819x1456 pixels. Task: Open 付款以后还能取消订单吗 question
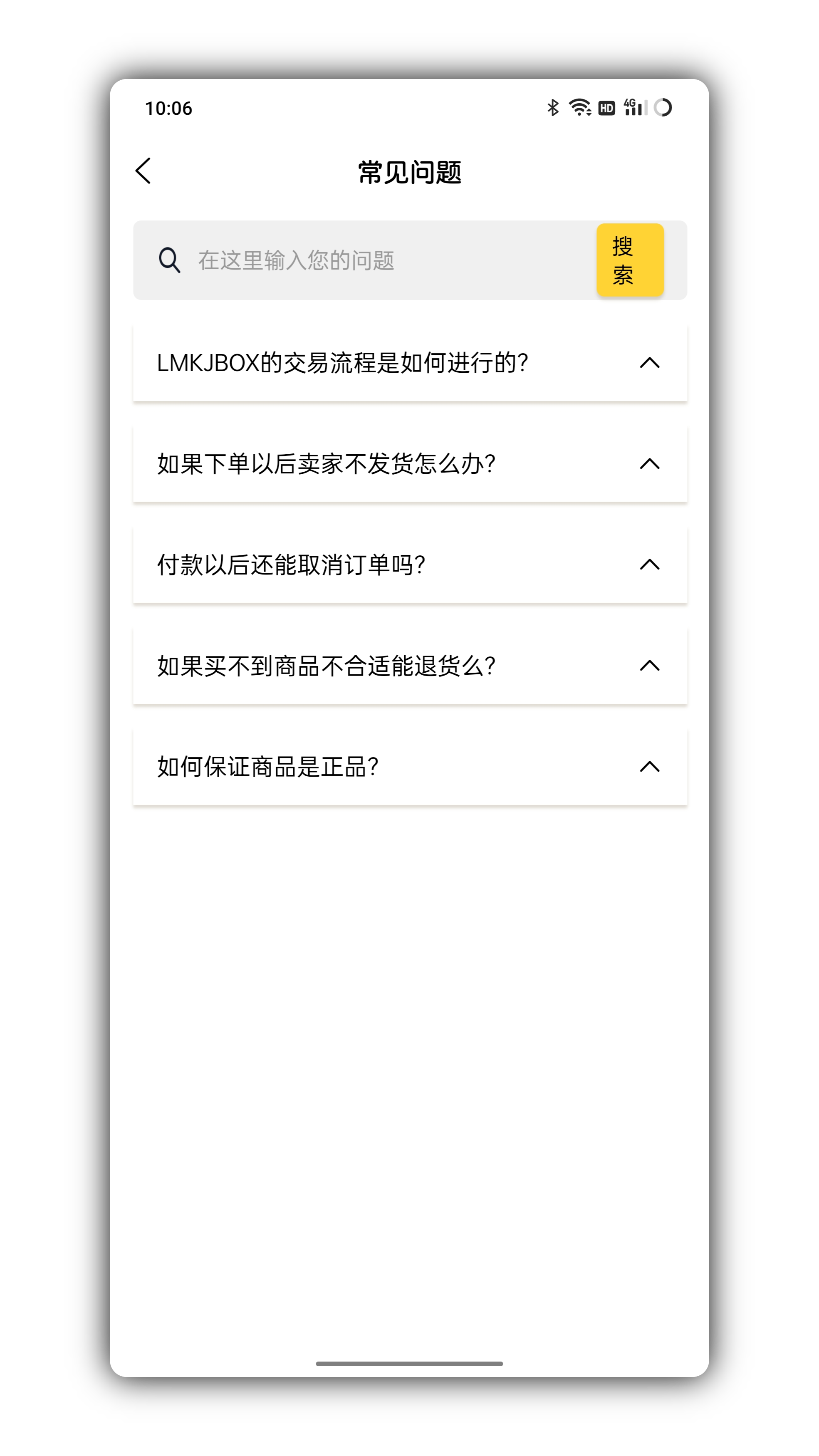[x=410, y=565]
